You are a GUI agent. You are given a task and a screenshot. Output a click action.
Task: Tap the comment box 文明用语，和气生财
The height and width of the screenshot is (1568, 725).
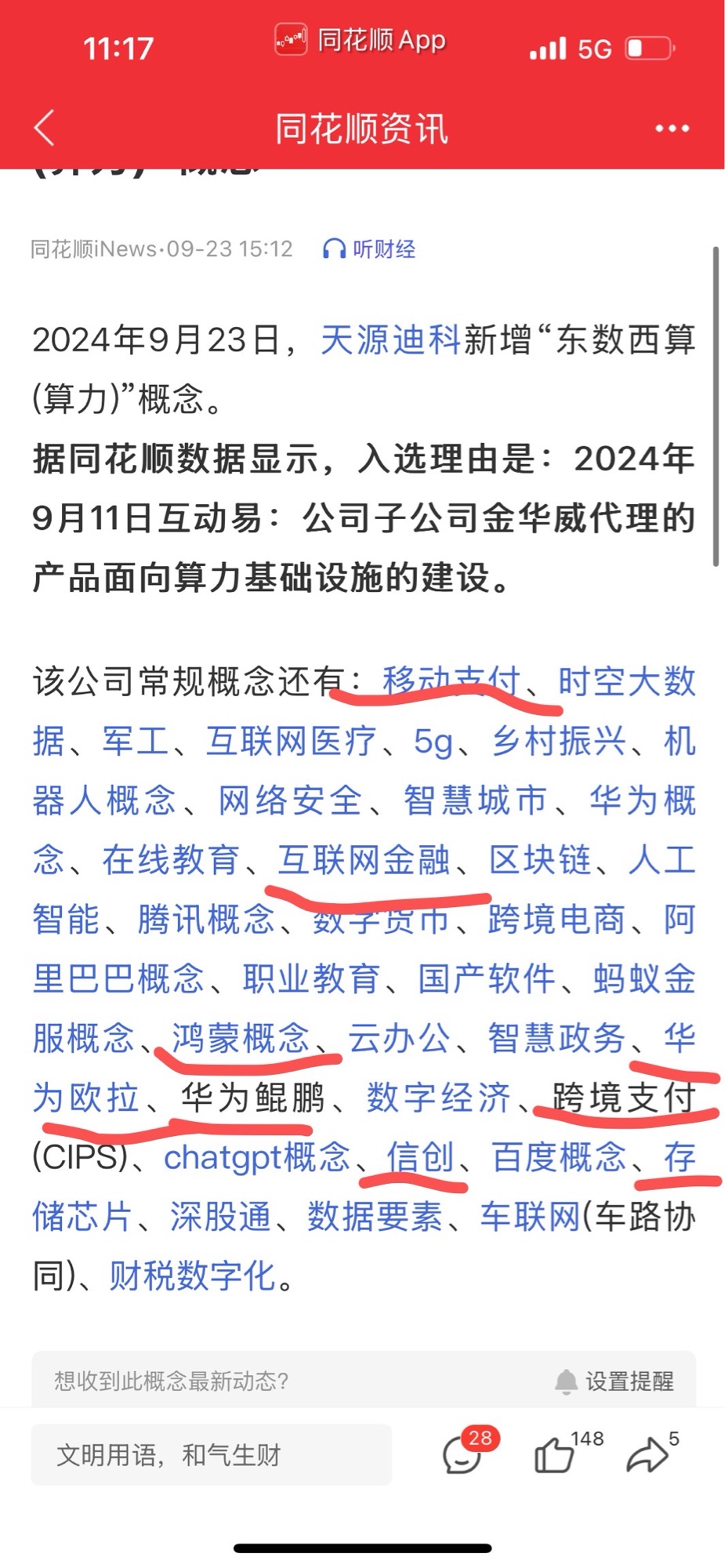[x=211, y=1455]
